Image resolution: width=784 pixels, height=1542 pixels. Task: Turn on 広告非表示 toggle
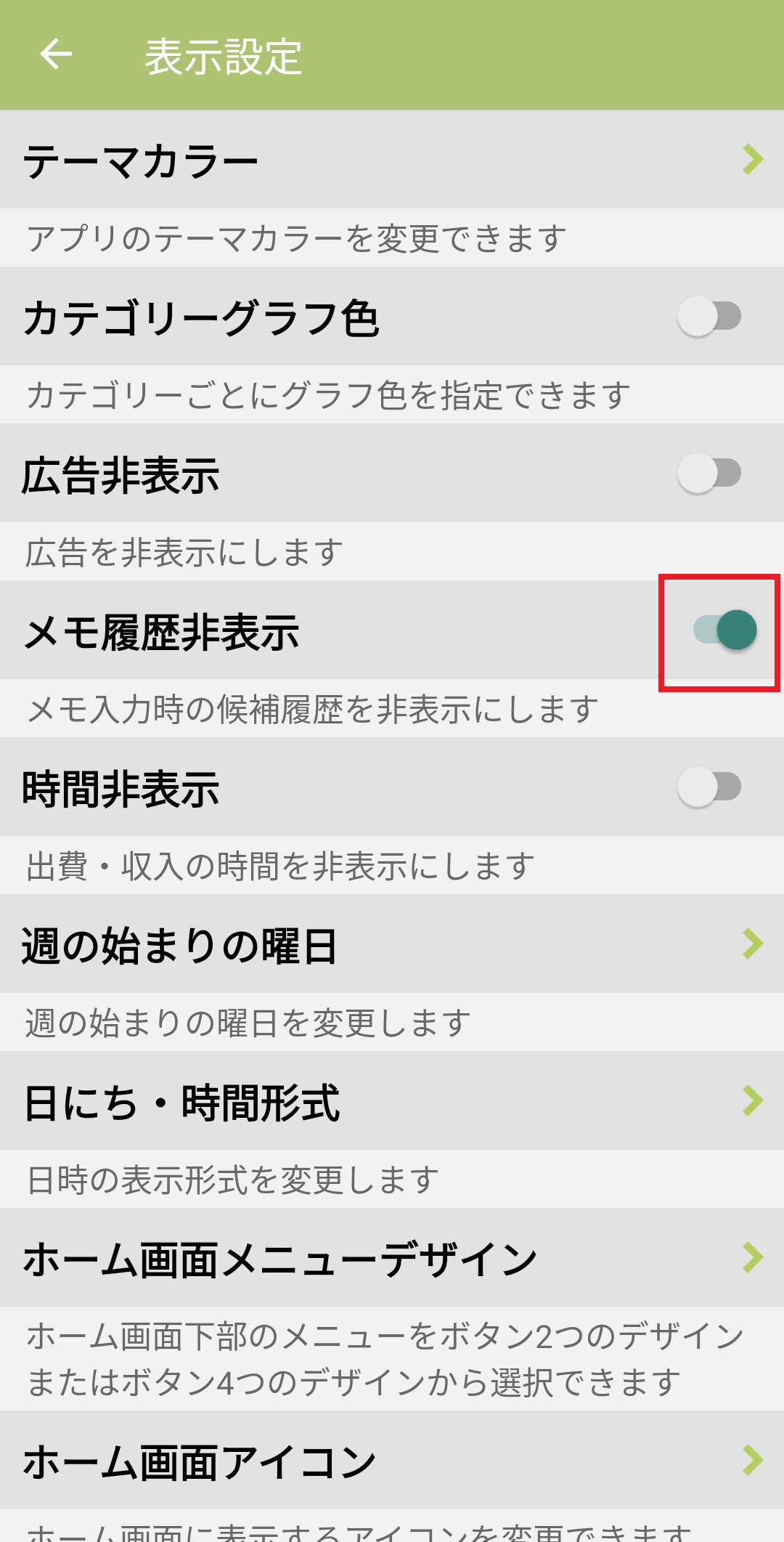coord(709,474)
